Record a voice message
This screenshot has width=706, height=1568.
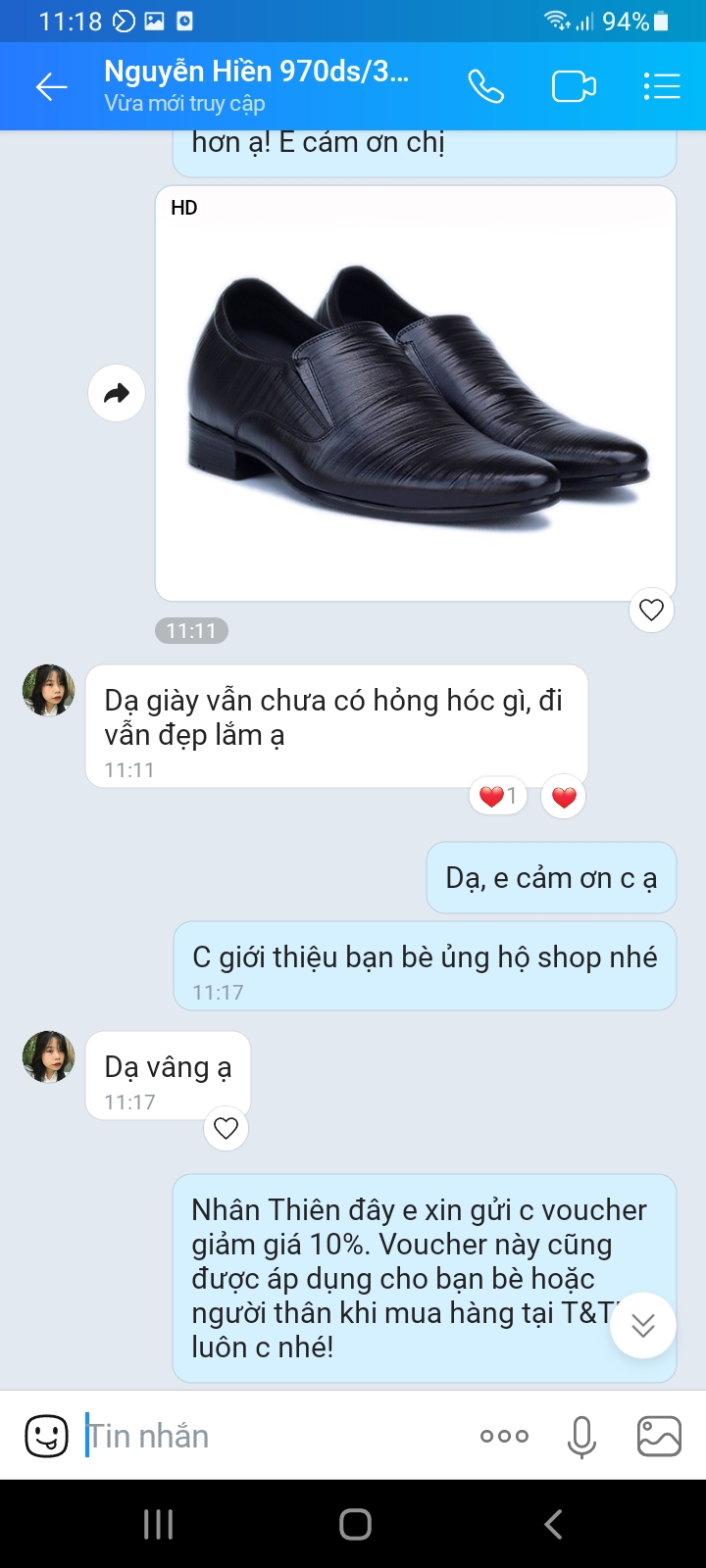pos(581,1437)
